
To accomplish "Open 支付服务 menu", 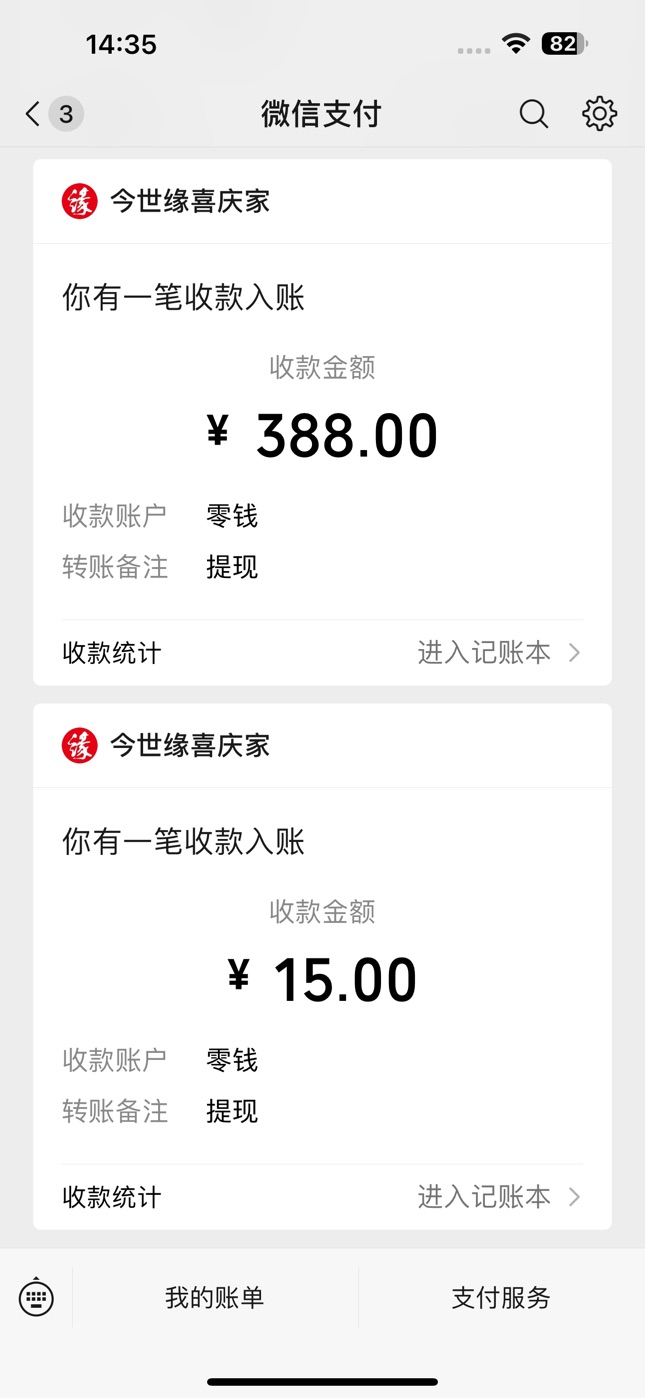I will click(x=501, y=1298).
